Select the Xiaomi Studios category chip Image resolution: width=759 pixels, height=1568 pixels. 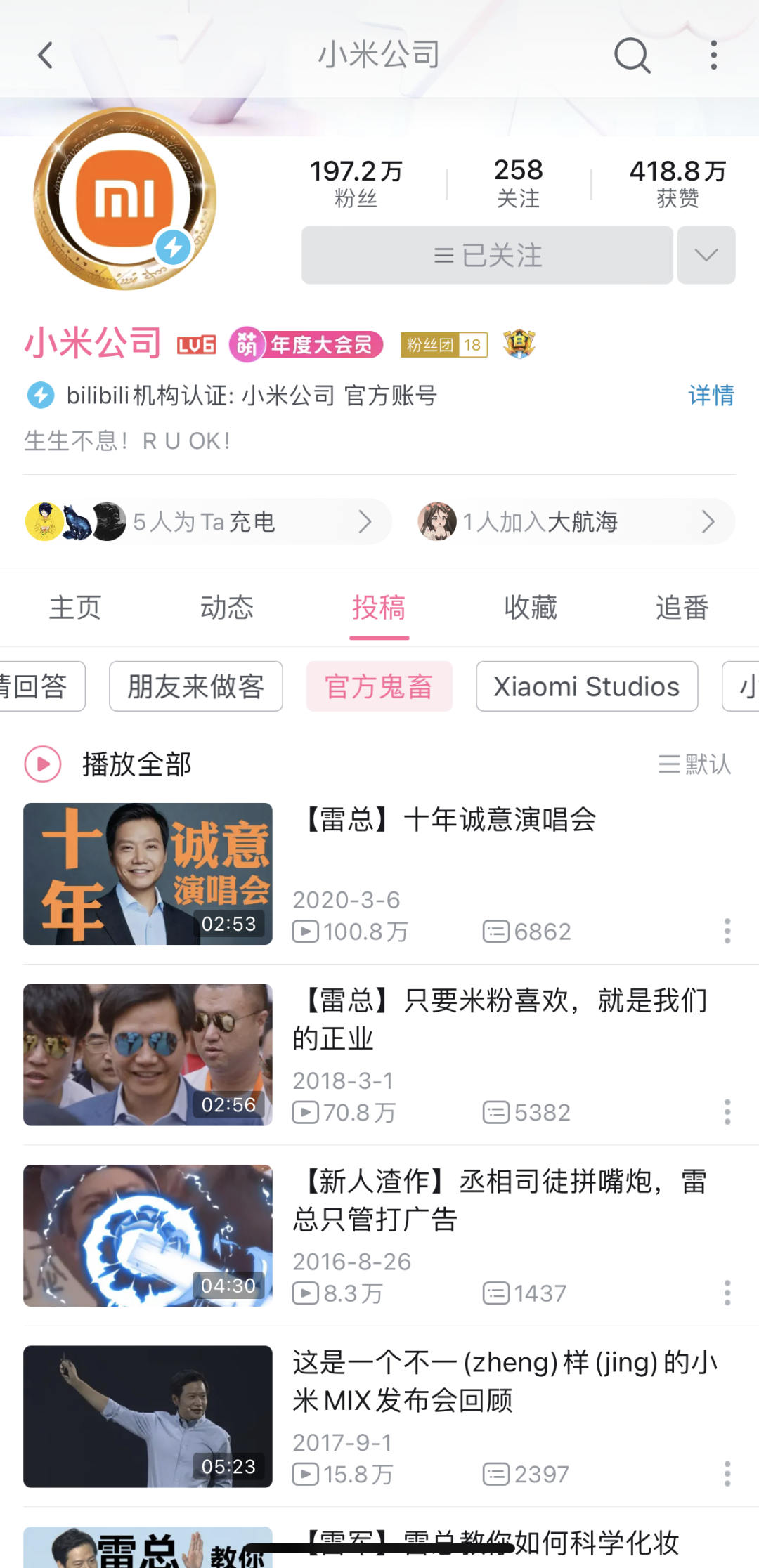click(587, 686)
